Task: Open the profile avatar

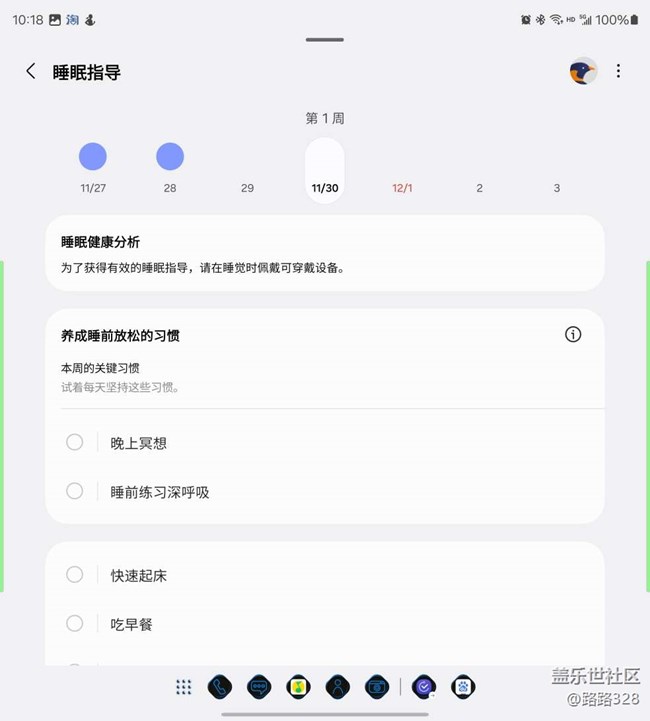Action: pyautogui.click(x=583, y=71)
